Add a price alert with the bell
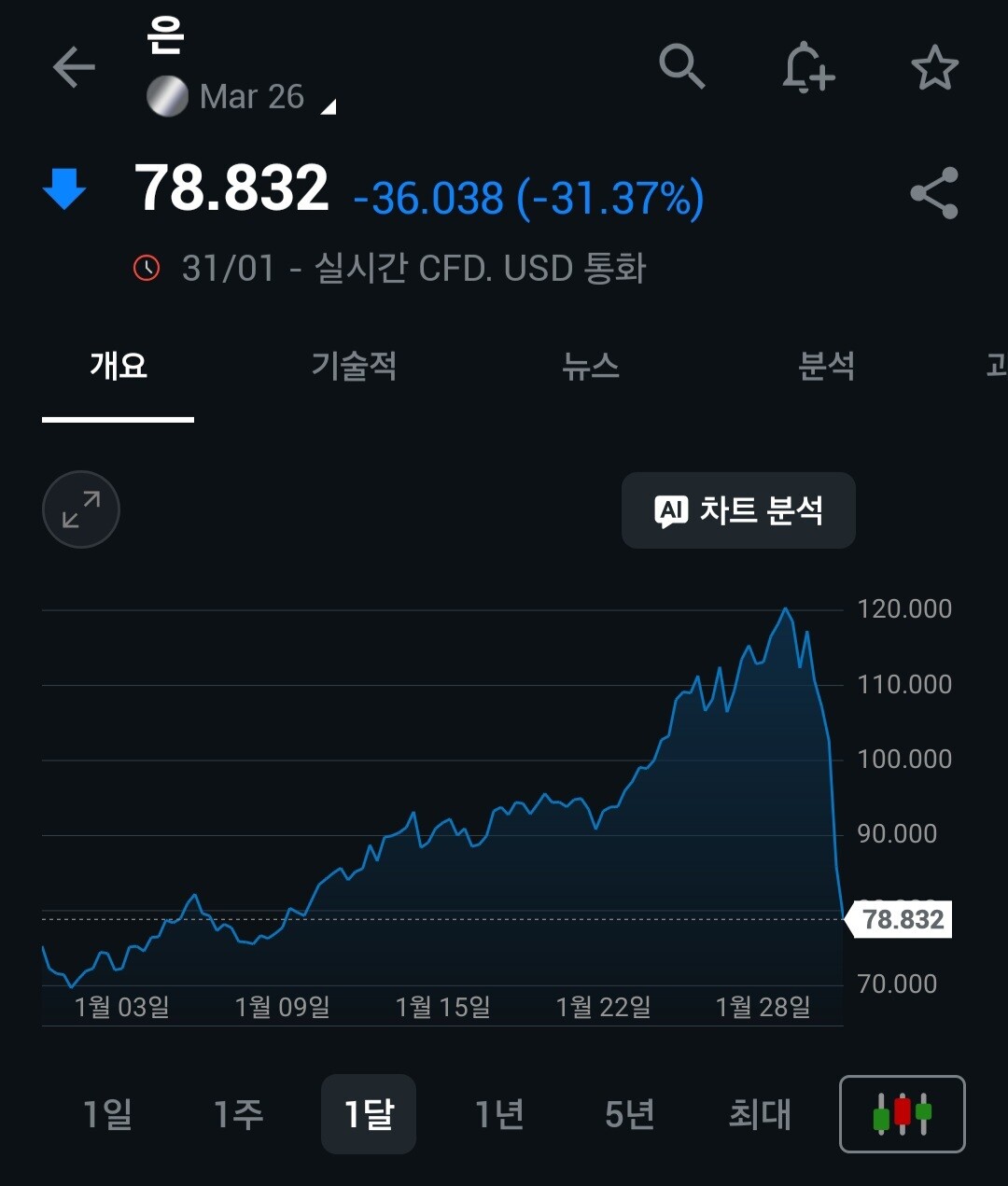This screenshot has width=1008, height=1186. click(807, 68)
